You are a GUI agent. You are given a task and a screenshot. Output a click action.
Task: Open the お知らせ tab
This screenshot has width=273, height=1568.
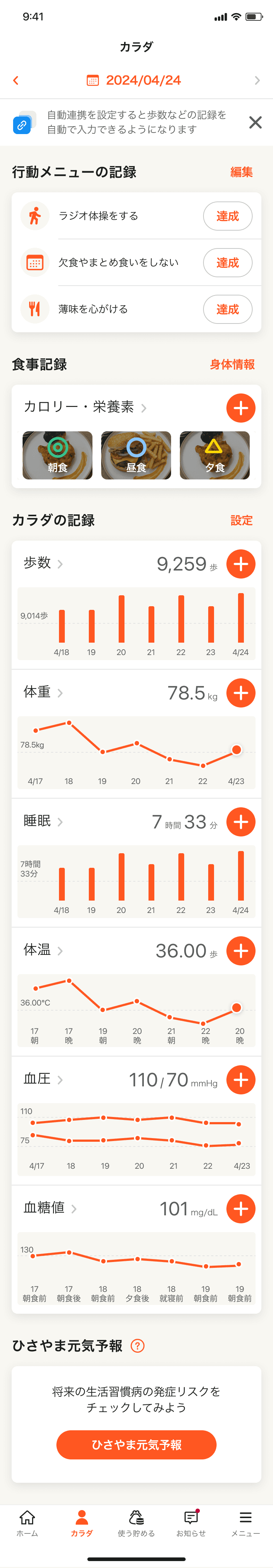191,1524
